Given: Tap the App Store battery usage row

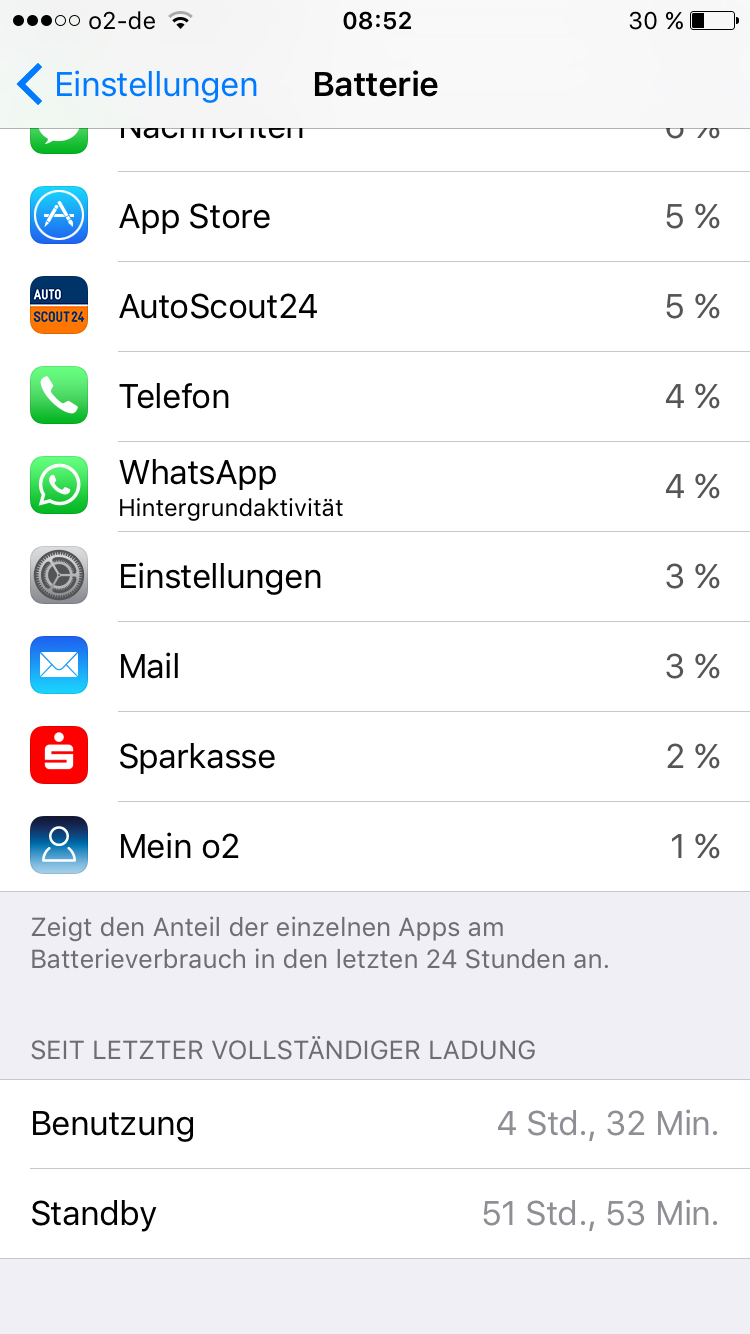Looking at the screenshot, I should point(375,217).
